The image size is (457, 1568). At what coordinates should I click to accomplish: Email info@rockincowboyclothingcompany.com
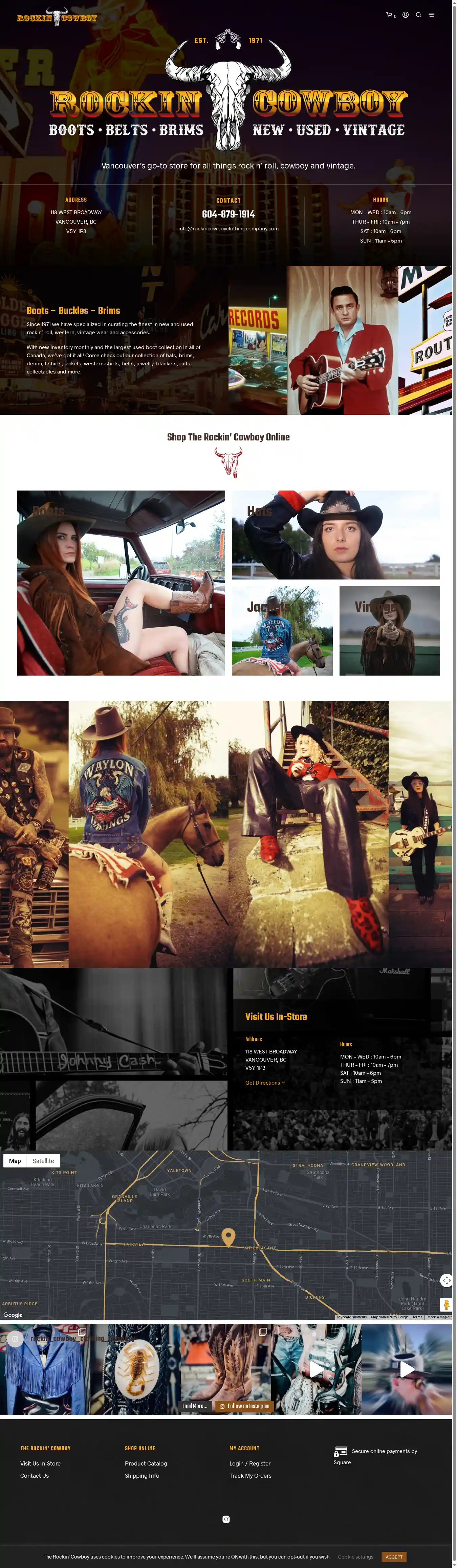(x=228, y=229)
